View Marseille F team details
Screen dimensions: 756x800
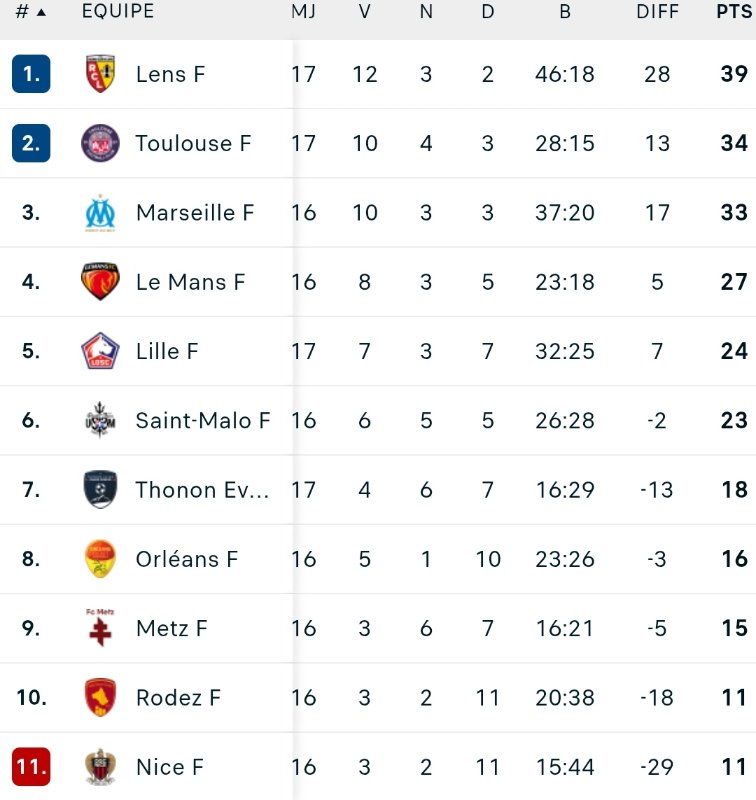(195, 213)
